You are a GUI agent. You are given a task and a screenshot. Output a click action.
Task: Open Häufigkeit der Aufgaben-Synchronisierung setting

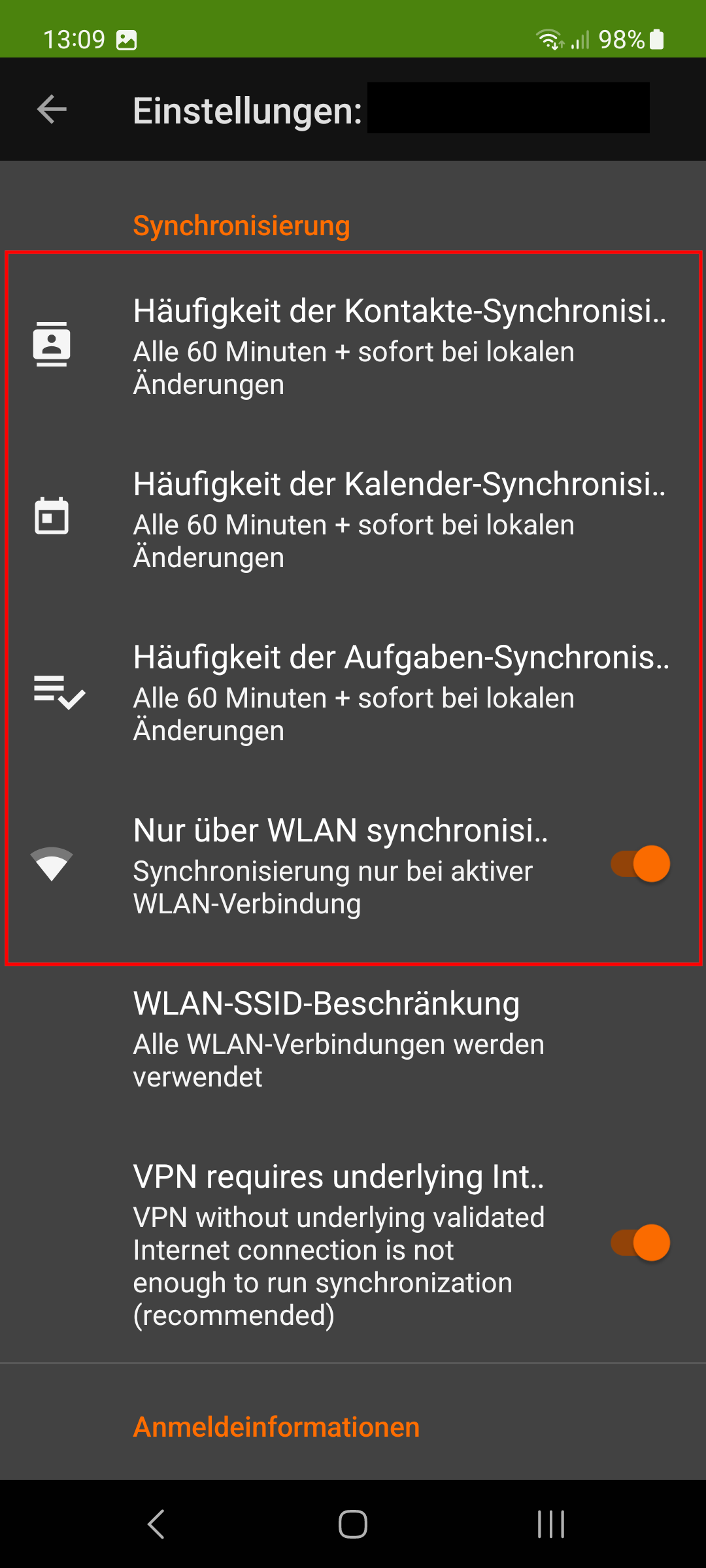pos(353,691)
